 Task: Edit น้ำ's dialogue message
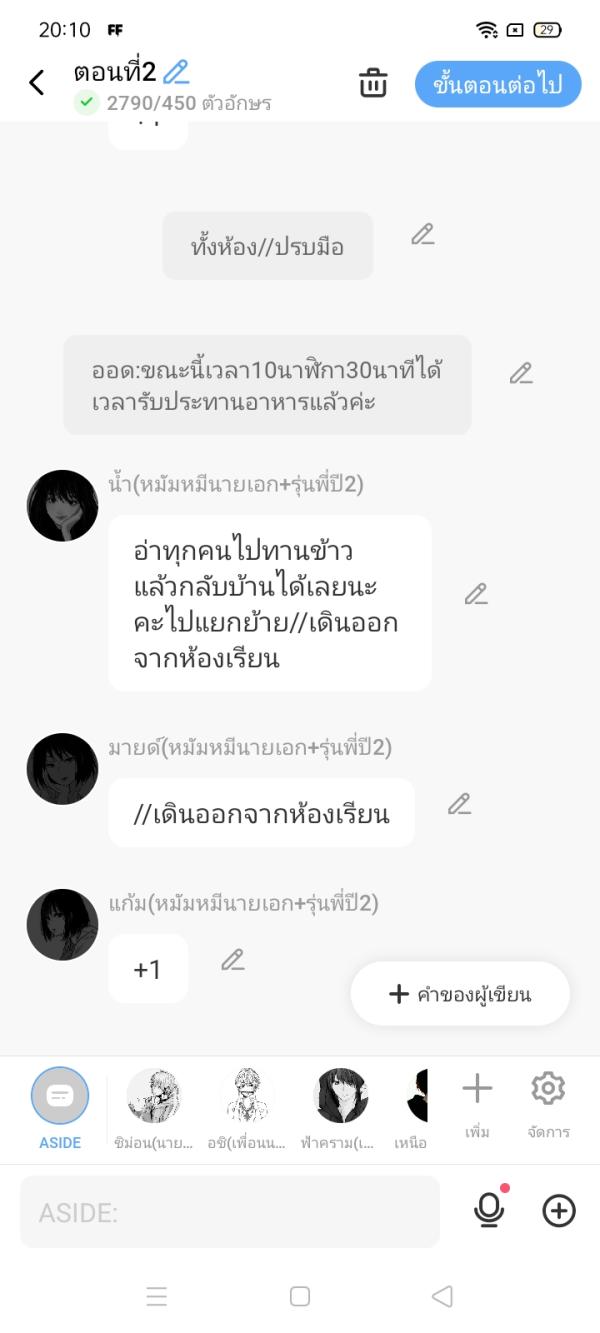click(476, 594)
